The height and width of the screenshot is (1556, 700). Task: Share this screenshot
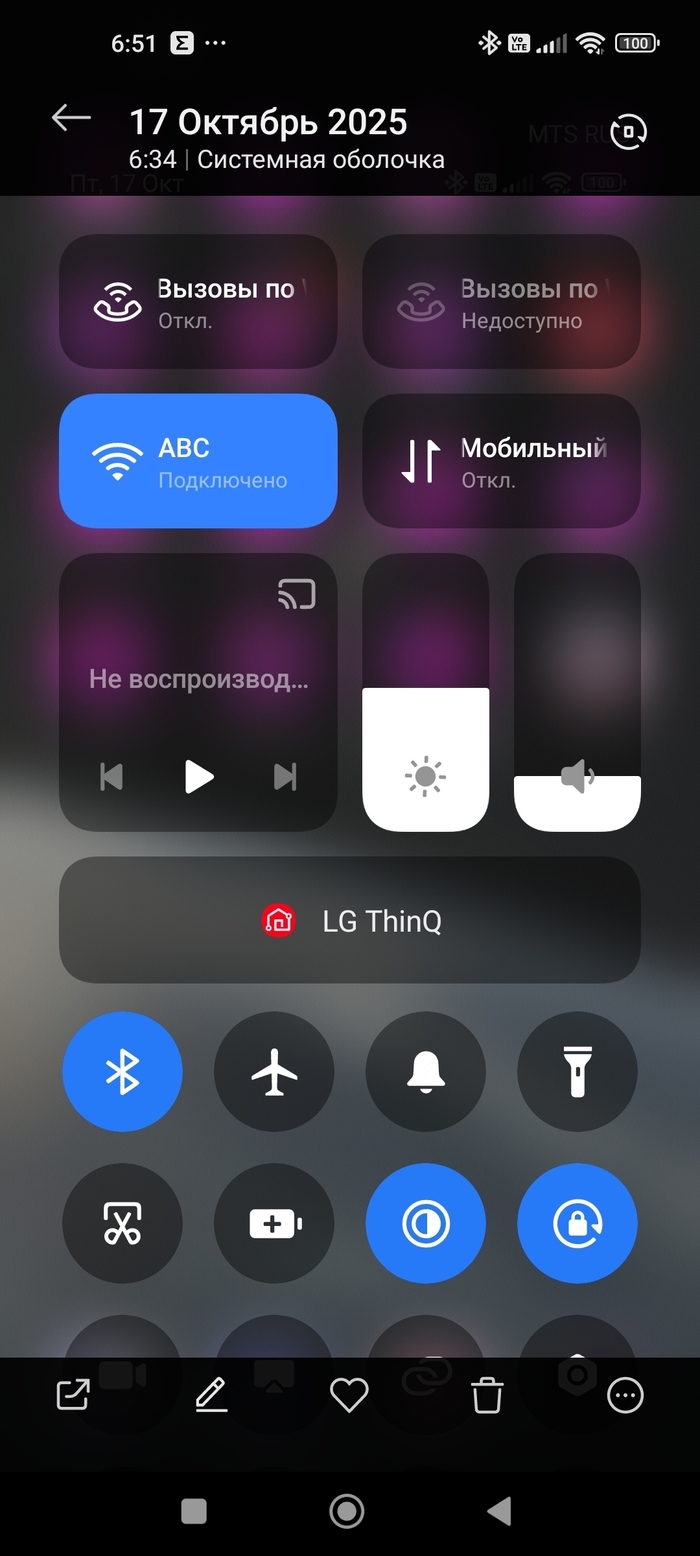(x=73, y=1395)
